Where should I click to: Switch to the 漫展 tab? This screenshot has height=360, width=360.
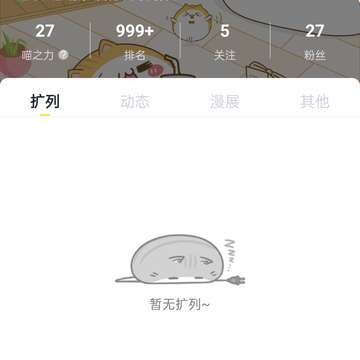click(x=225, y=102)
